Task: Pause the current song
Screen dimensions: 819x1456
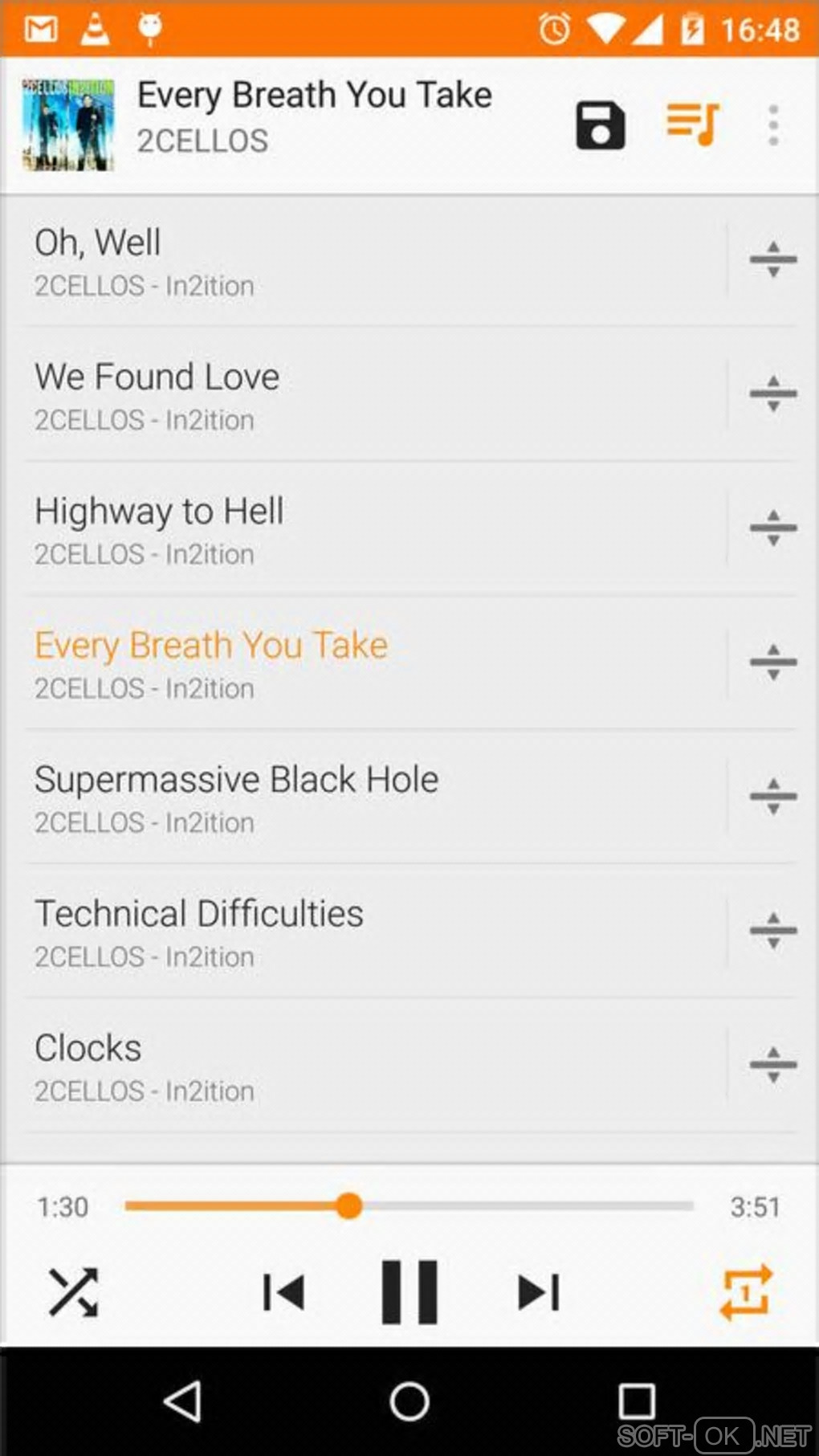Action: (409, 1292)
